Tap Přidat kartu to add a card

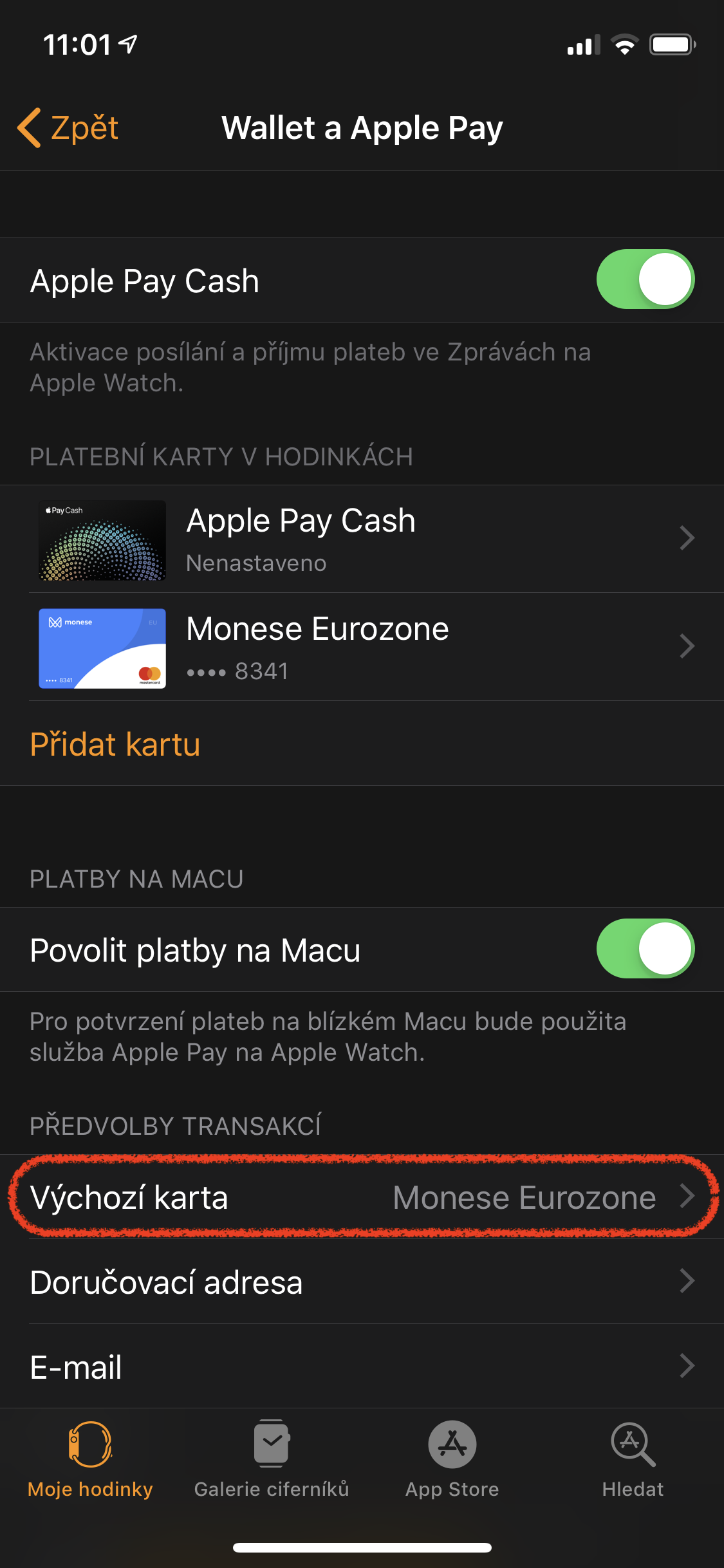[116, 744]
